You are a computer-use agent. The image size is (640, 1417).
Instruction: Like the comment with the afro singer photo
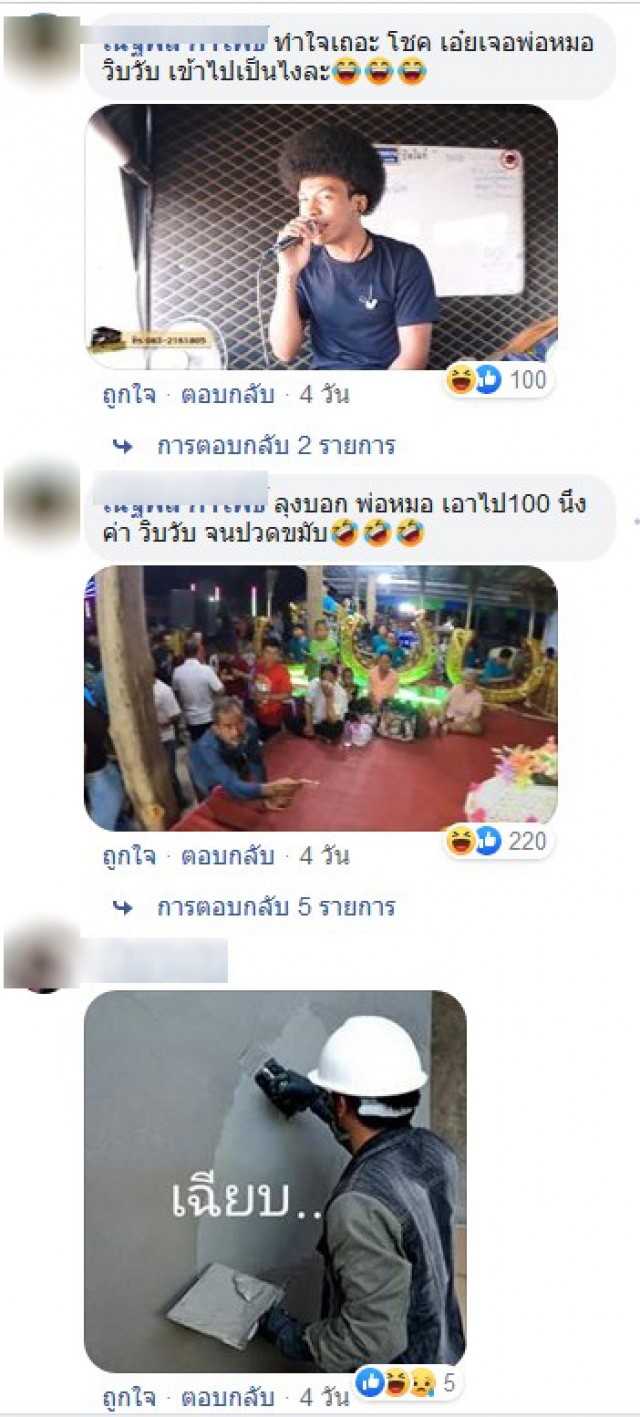pyautogui.click(x=129, y=394)
